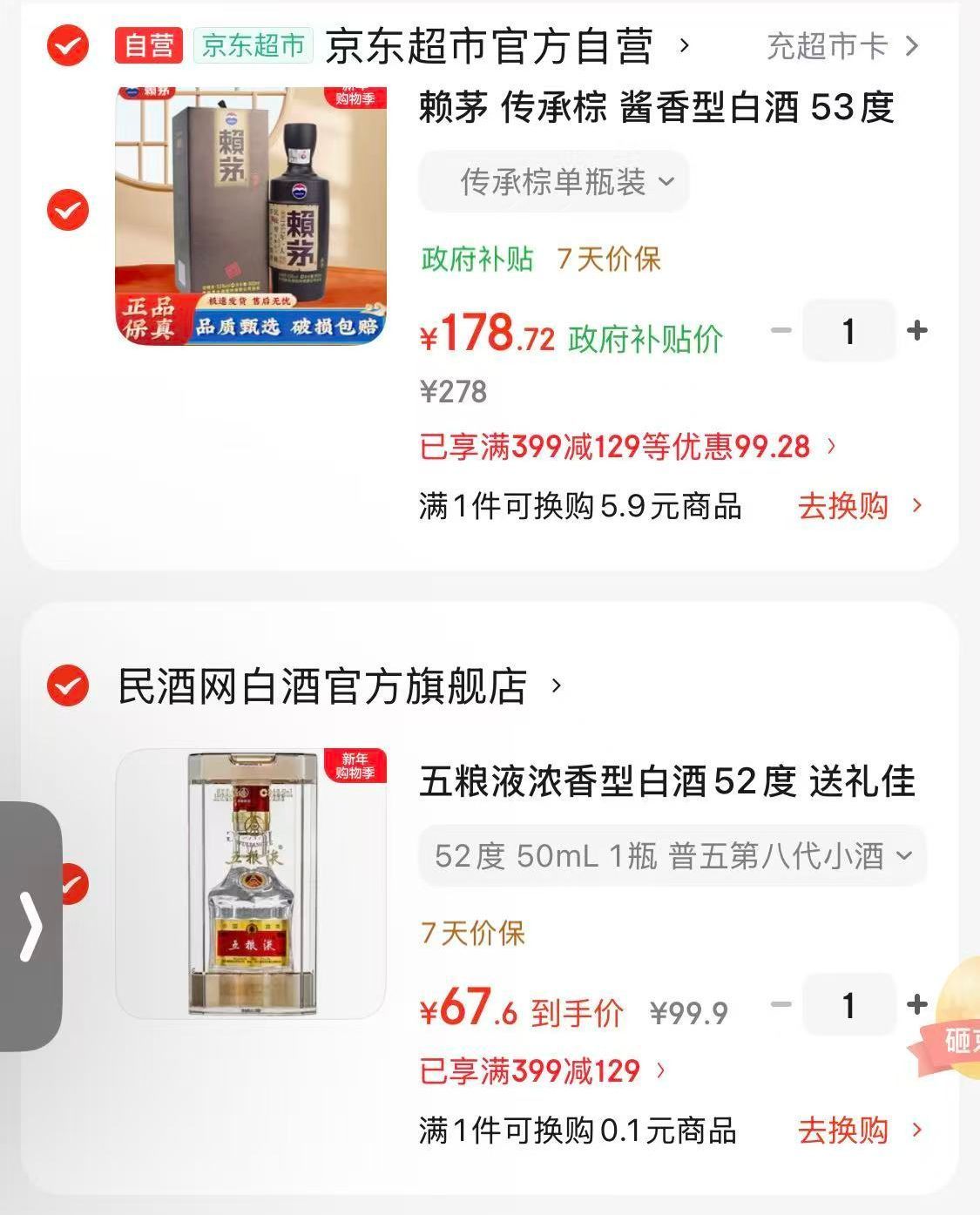
Task: Increase the 赖茅 quantity with the plus
Action: pyautogui.click(x=916, y=331)
